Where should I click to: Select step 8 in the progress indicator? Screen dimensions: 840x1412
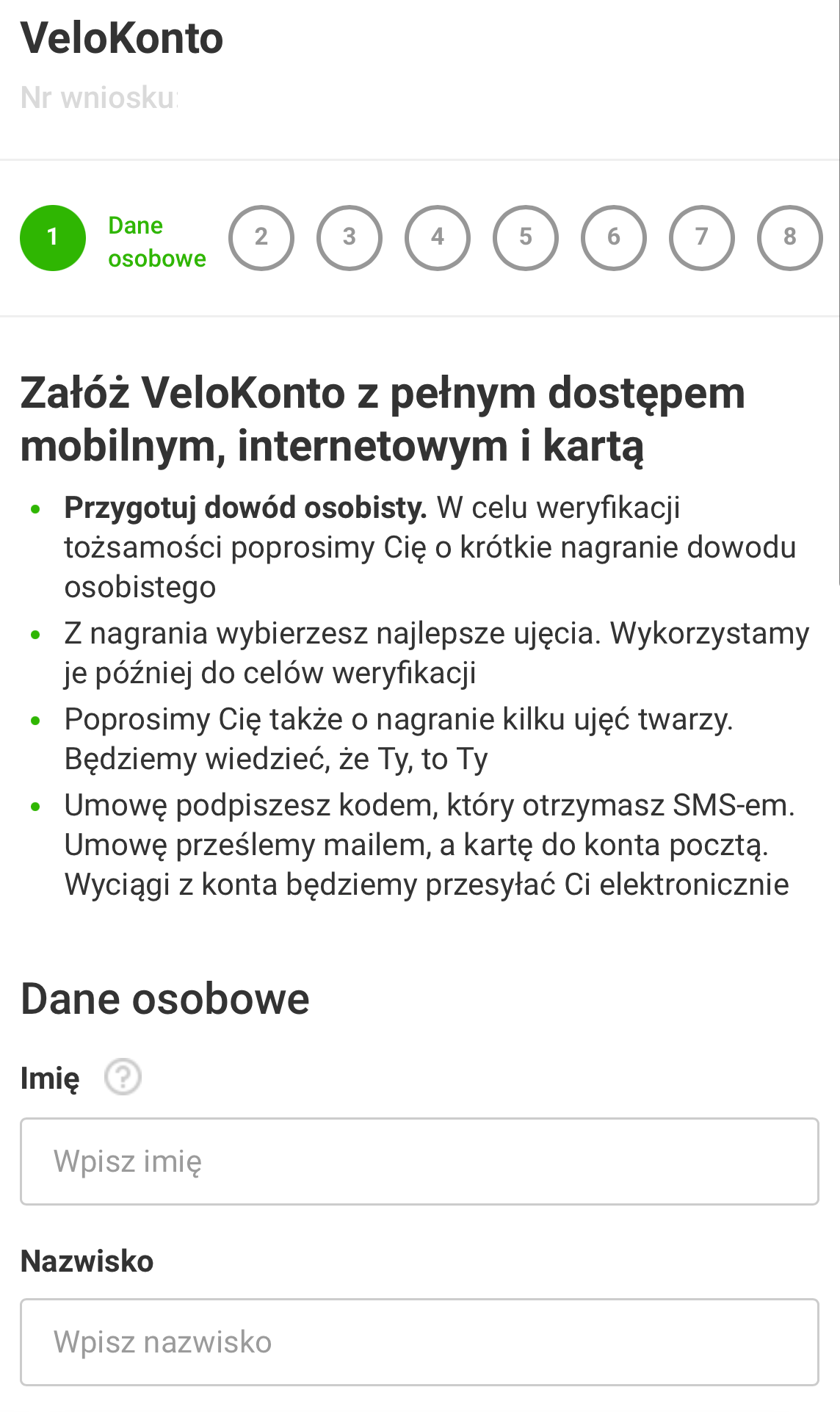coord(790,238)
